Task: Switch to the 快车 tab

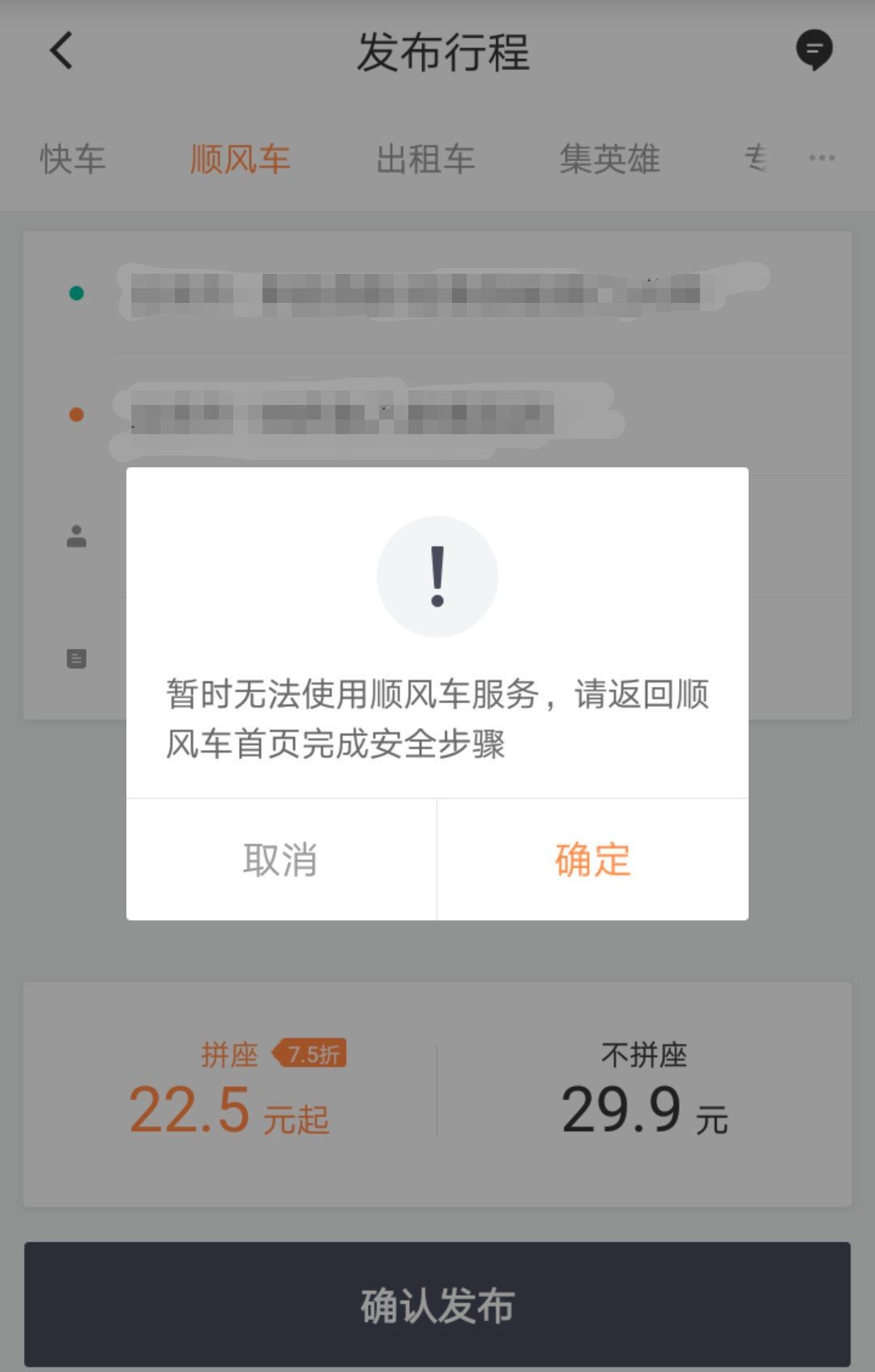Action: tap(73, 159)
